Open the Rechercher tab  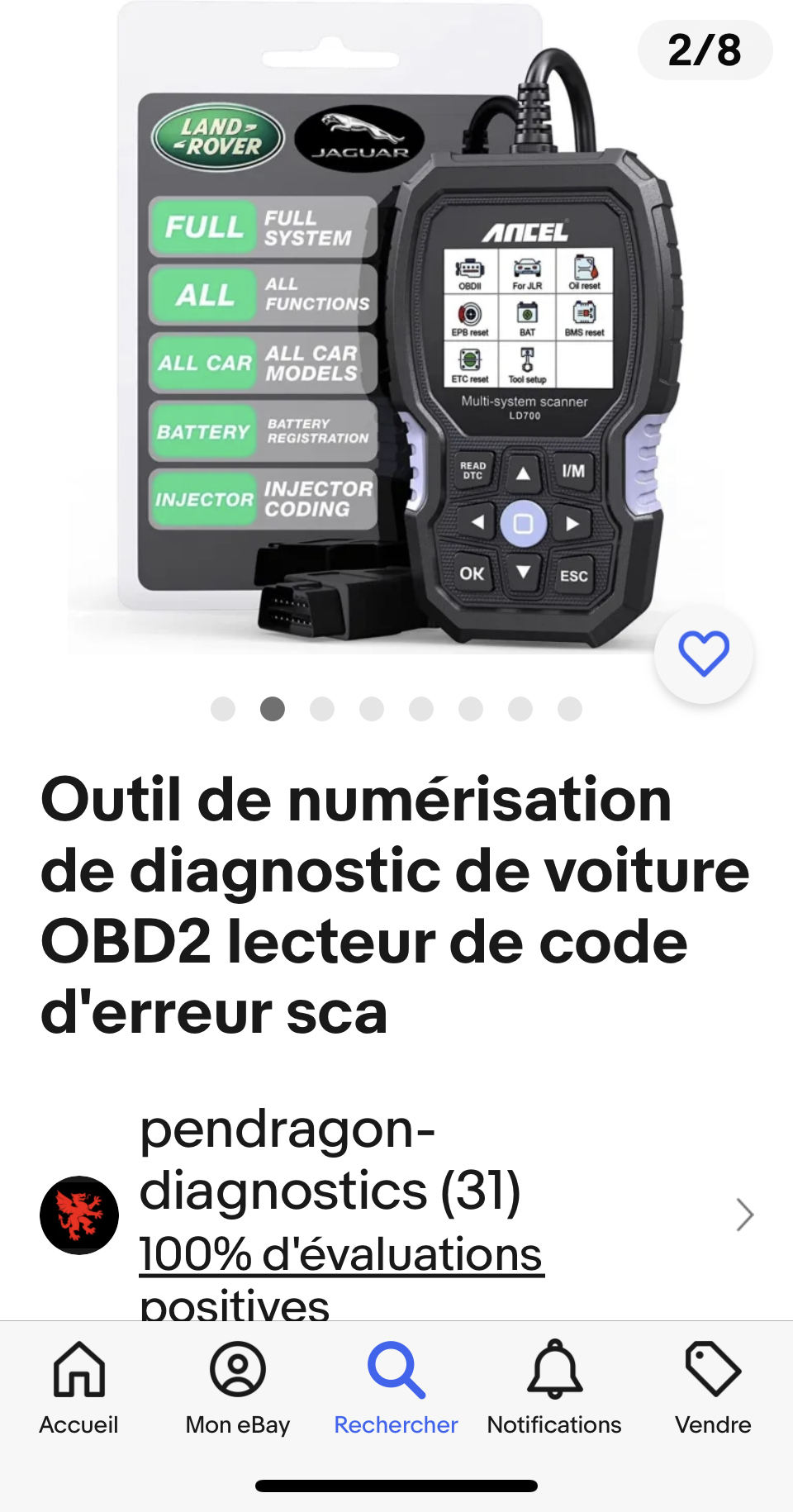tap(396, 1388)
